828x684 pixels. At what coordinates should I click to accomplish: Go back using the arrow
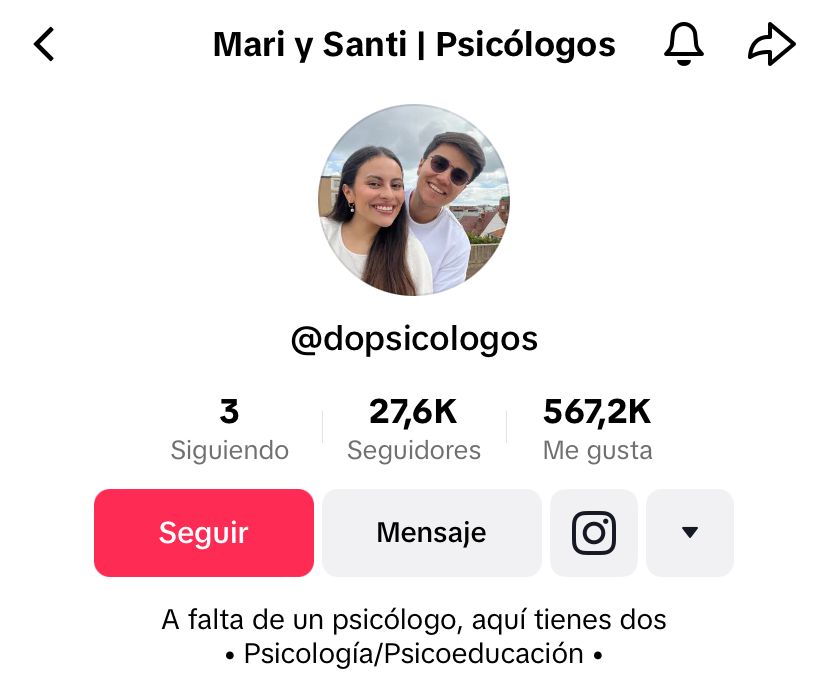(44, 45)
